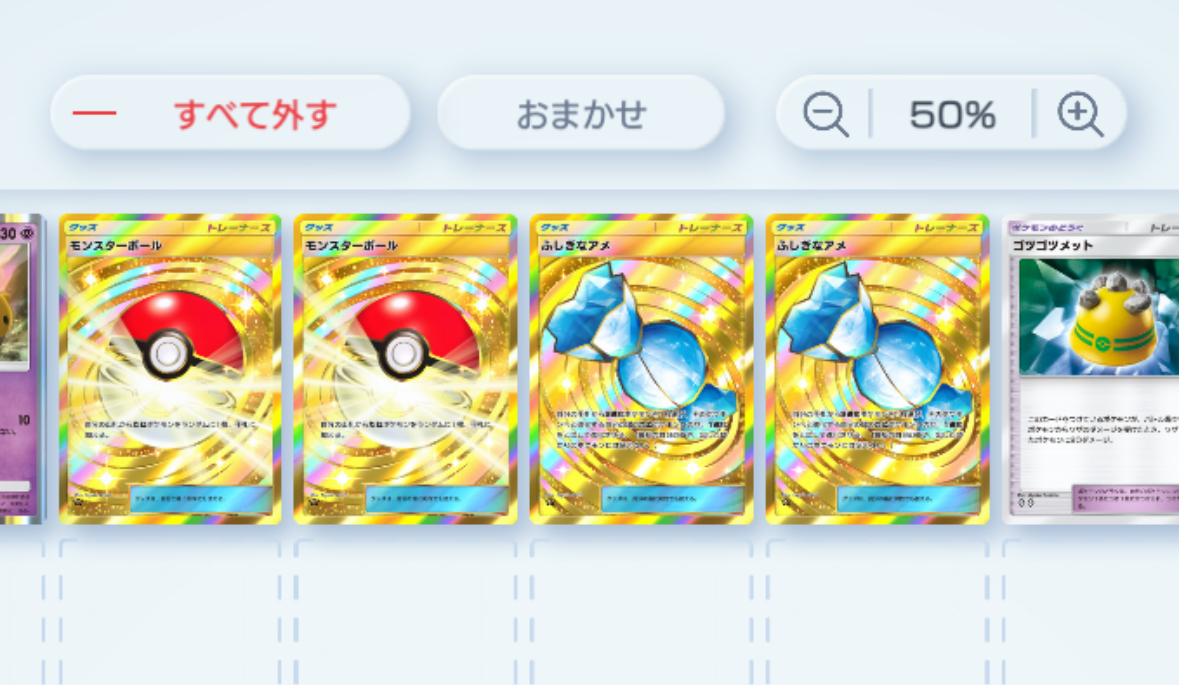Viewport: 1179px width, 685px height.
Task: Select the first ふしぎなアメ card
Action: (x=641, y=368)
